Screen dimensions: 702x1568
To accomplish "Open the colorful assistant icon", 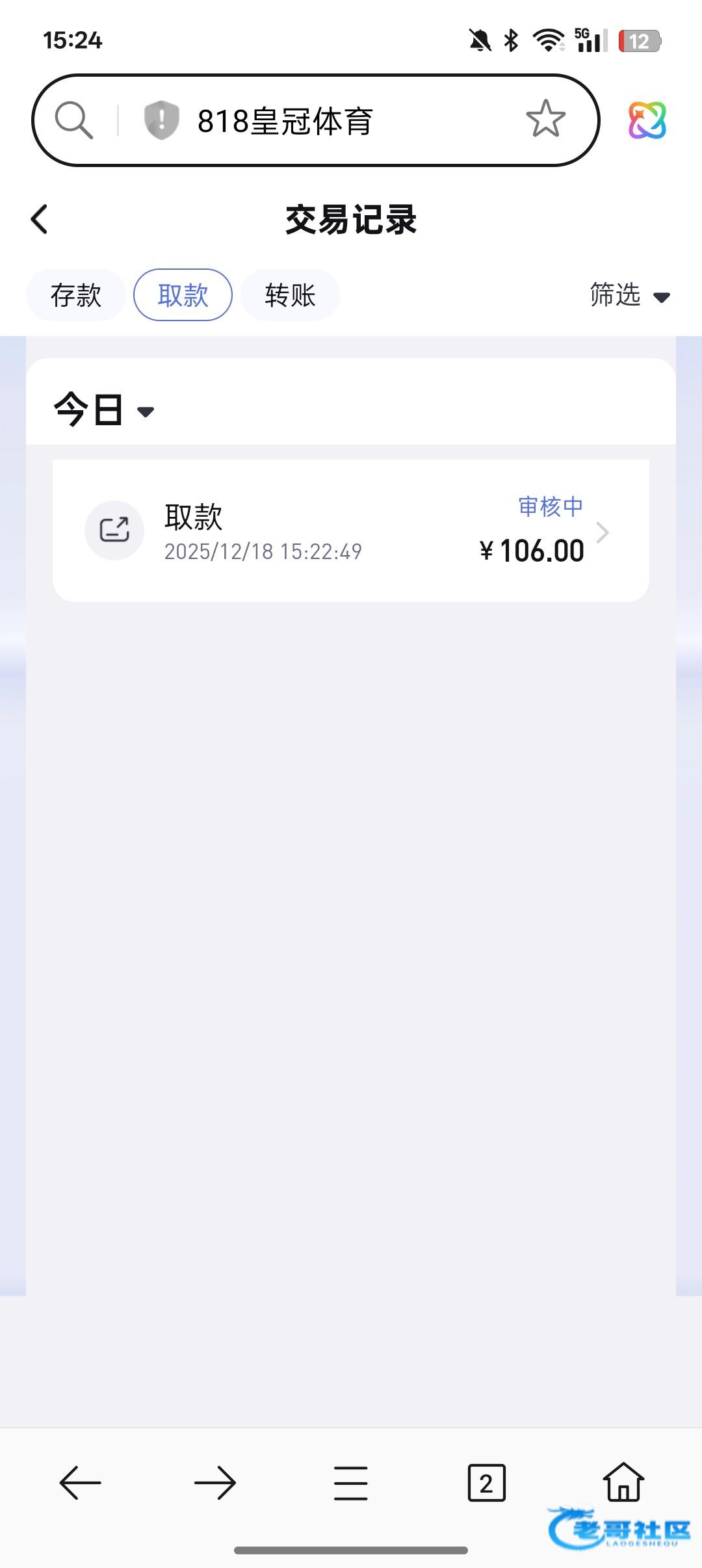I will click(x=647, y=120).
